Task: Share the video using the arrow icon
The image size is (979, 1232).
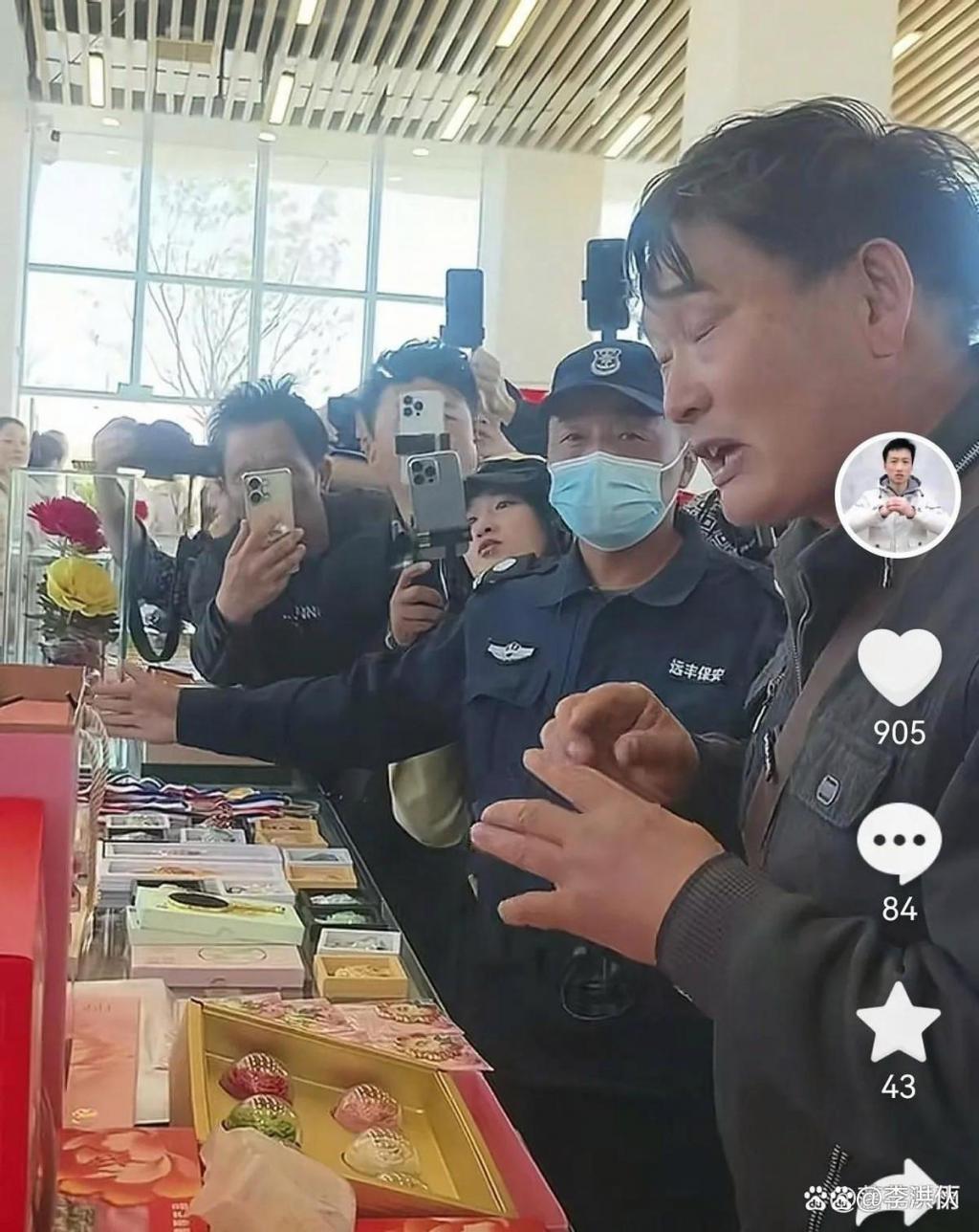Action: pos(902,1192)
